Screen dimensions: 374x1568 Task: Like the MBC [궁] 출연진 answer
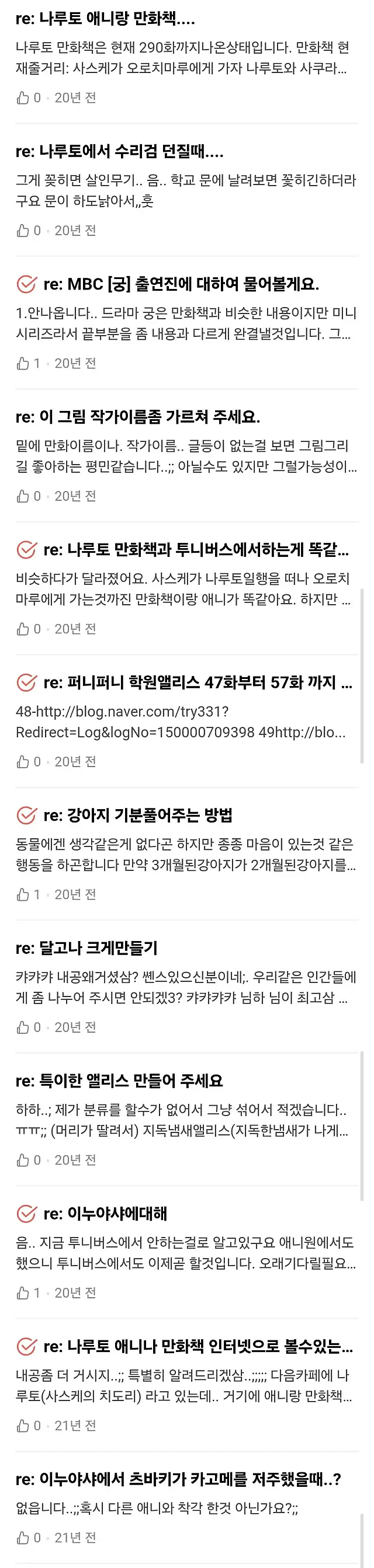click(x=23, y=363)
